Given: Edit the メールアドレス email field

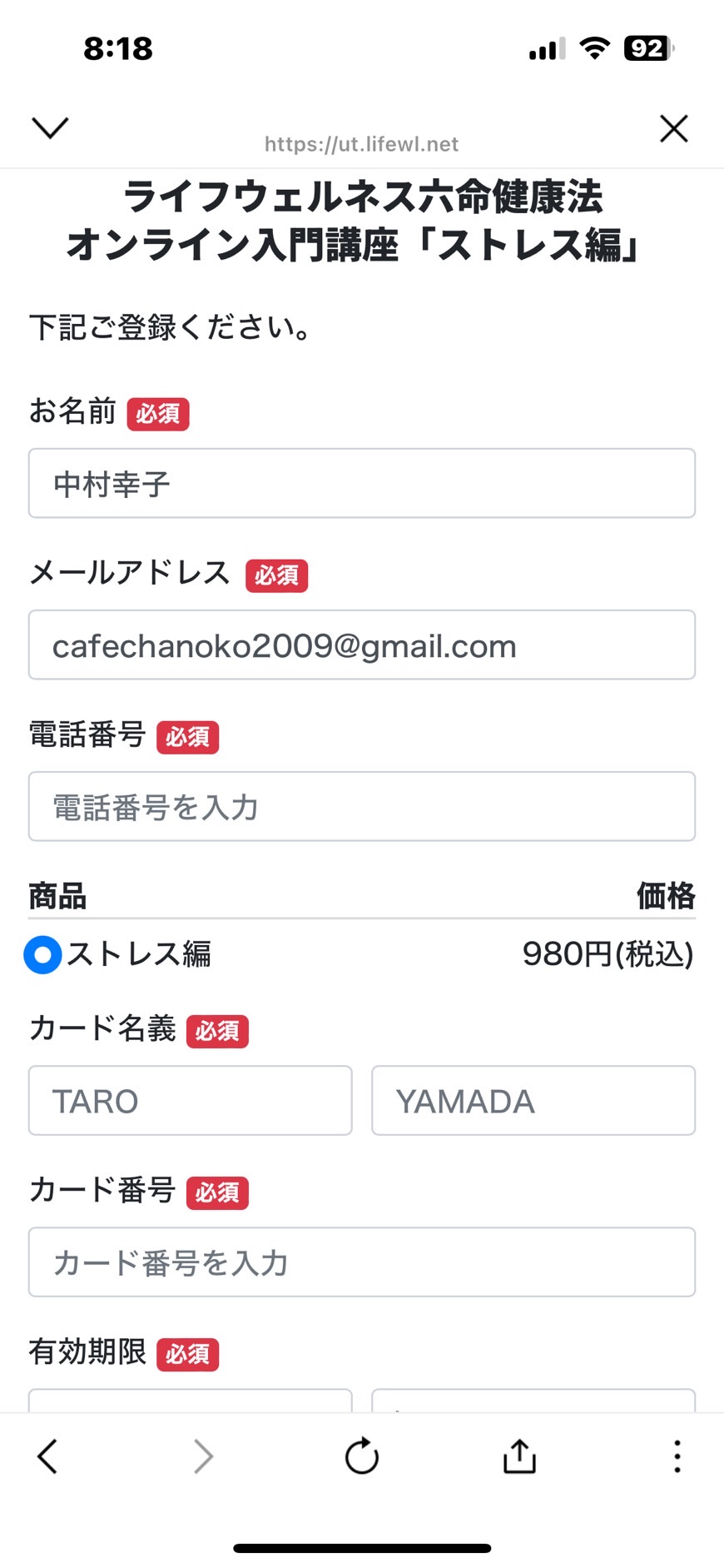Looking at the screenshot, I should tap(362, 645).
